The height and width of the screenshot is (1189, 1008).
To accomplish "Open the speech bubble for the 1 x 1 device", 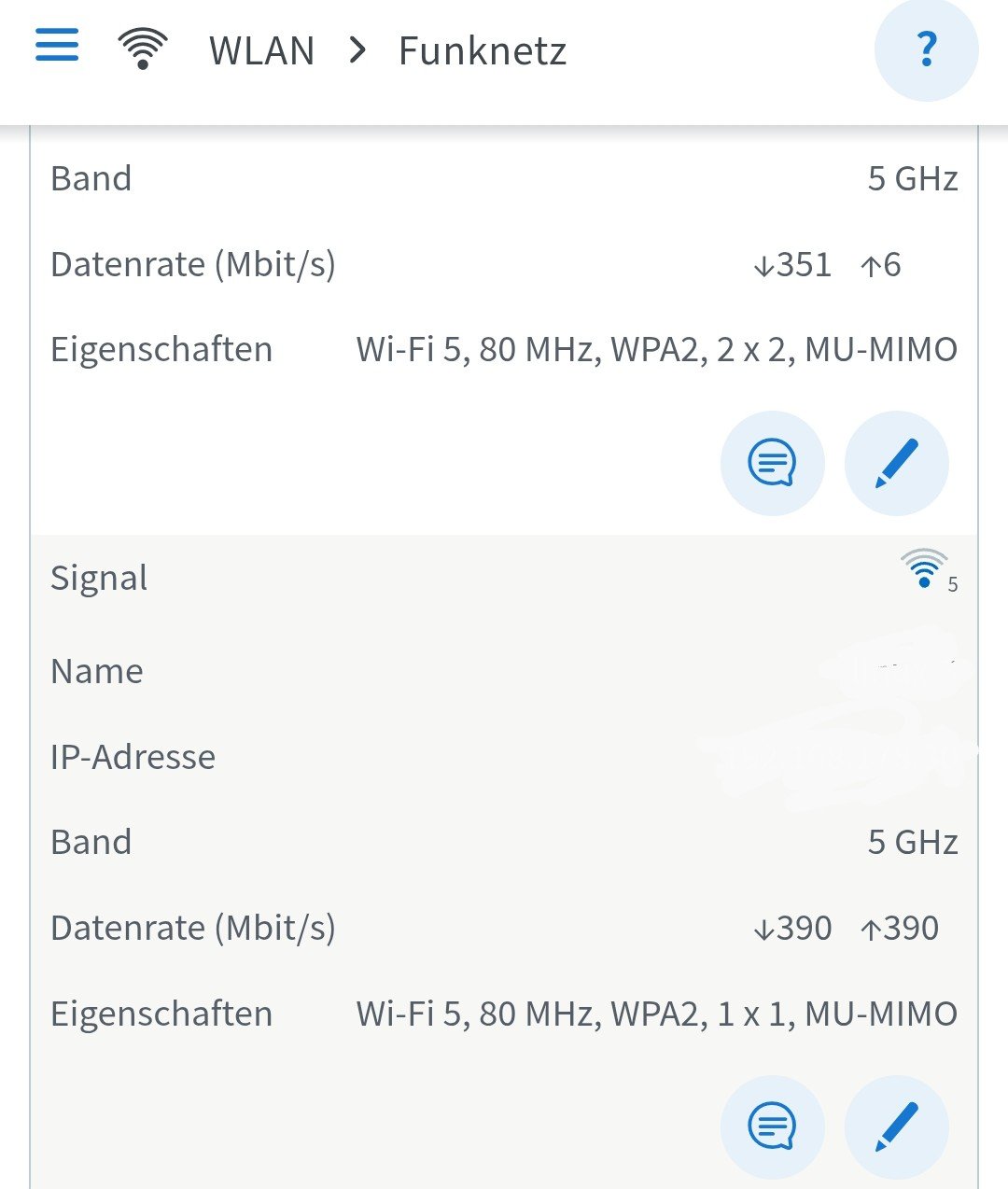I will (772, 1126).
